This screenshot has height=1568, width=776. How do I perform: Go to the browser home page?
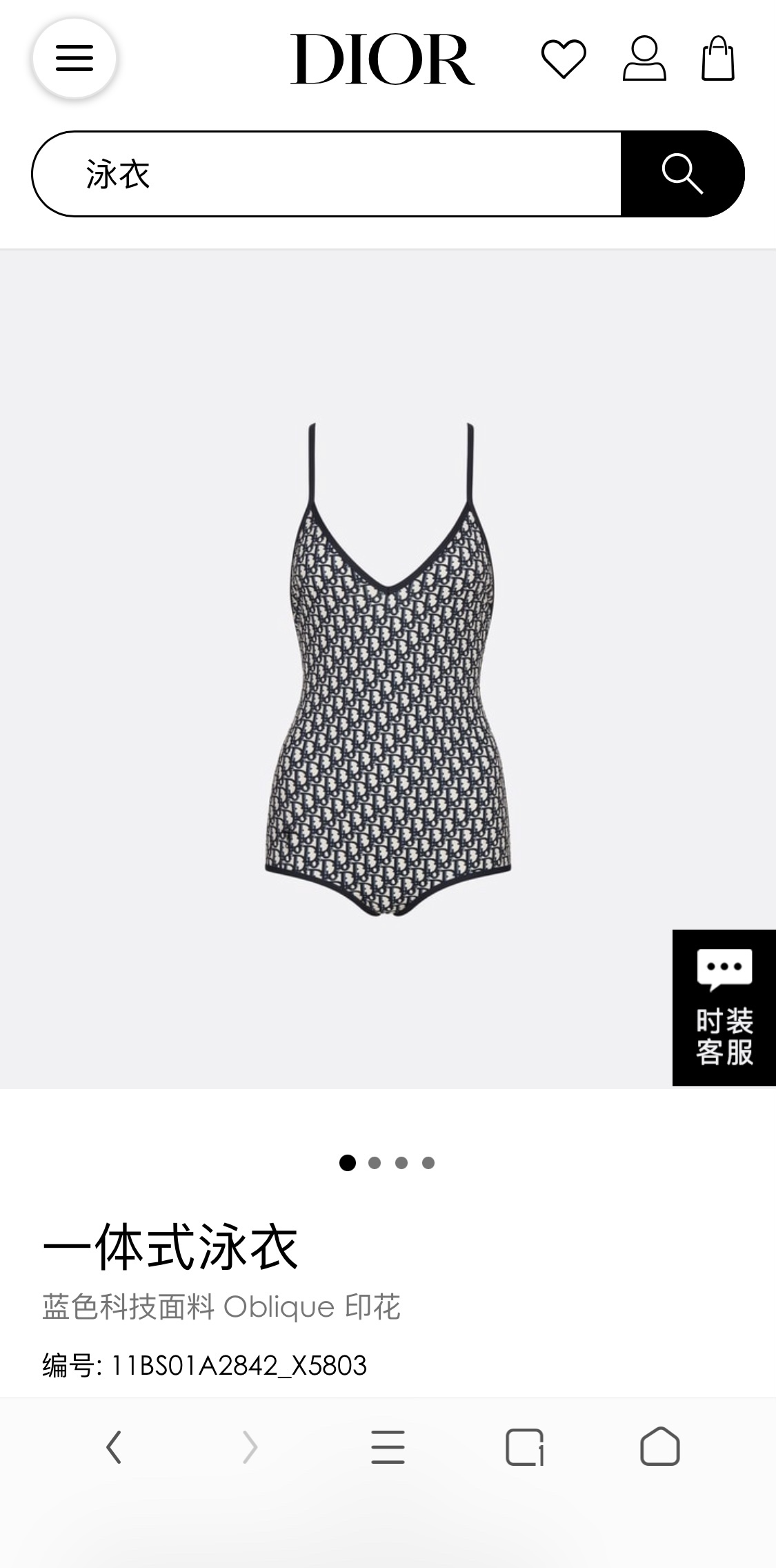[660, 1447]
